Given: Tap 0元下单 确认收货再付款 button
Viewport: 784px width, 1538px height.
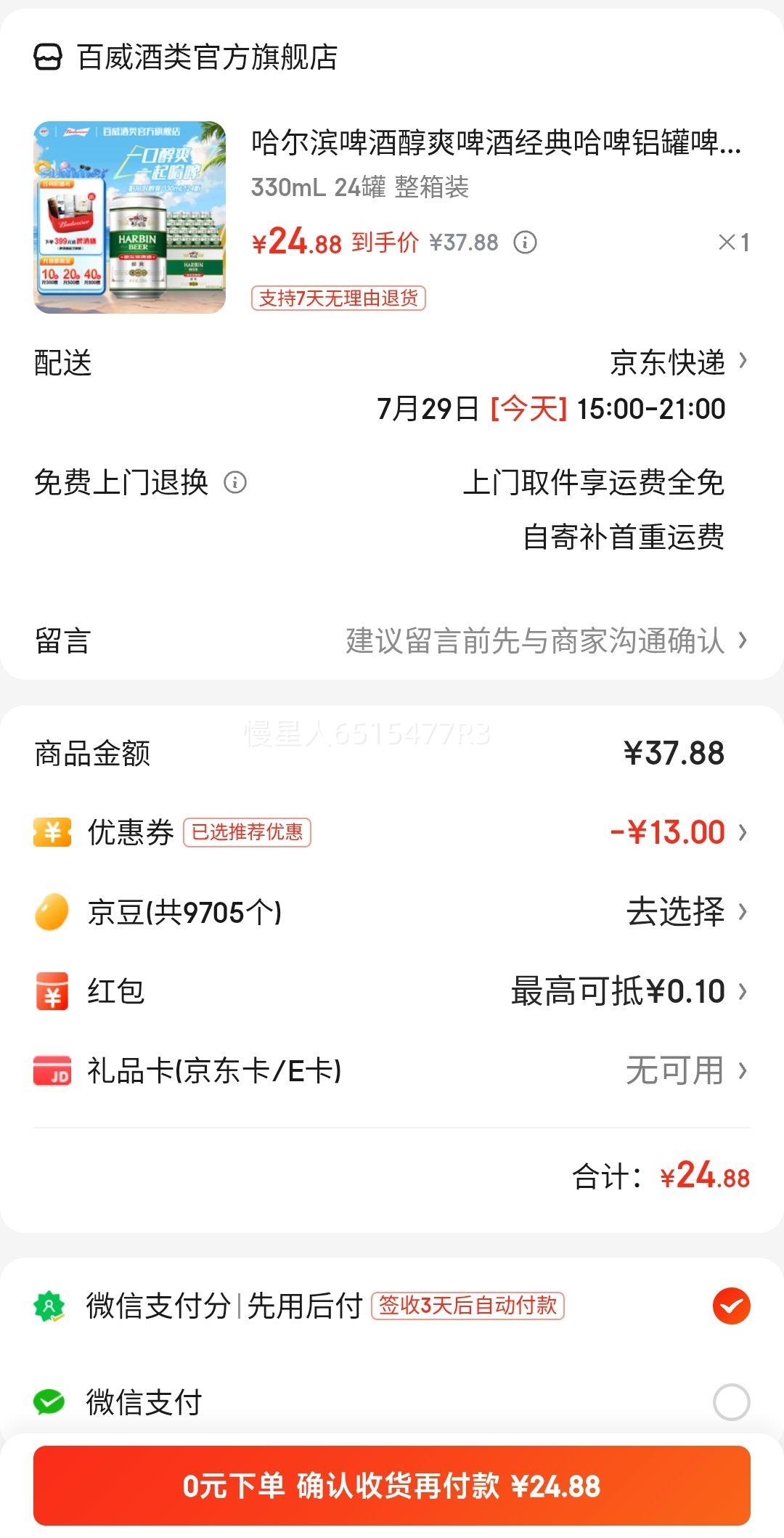Looking at the screenshot, I should [x=392, y=1486].
